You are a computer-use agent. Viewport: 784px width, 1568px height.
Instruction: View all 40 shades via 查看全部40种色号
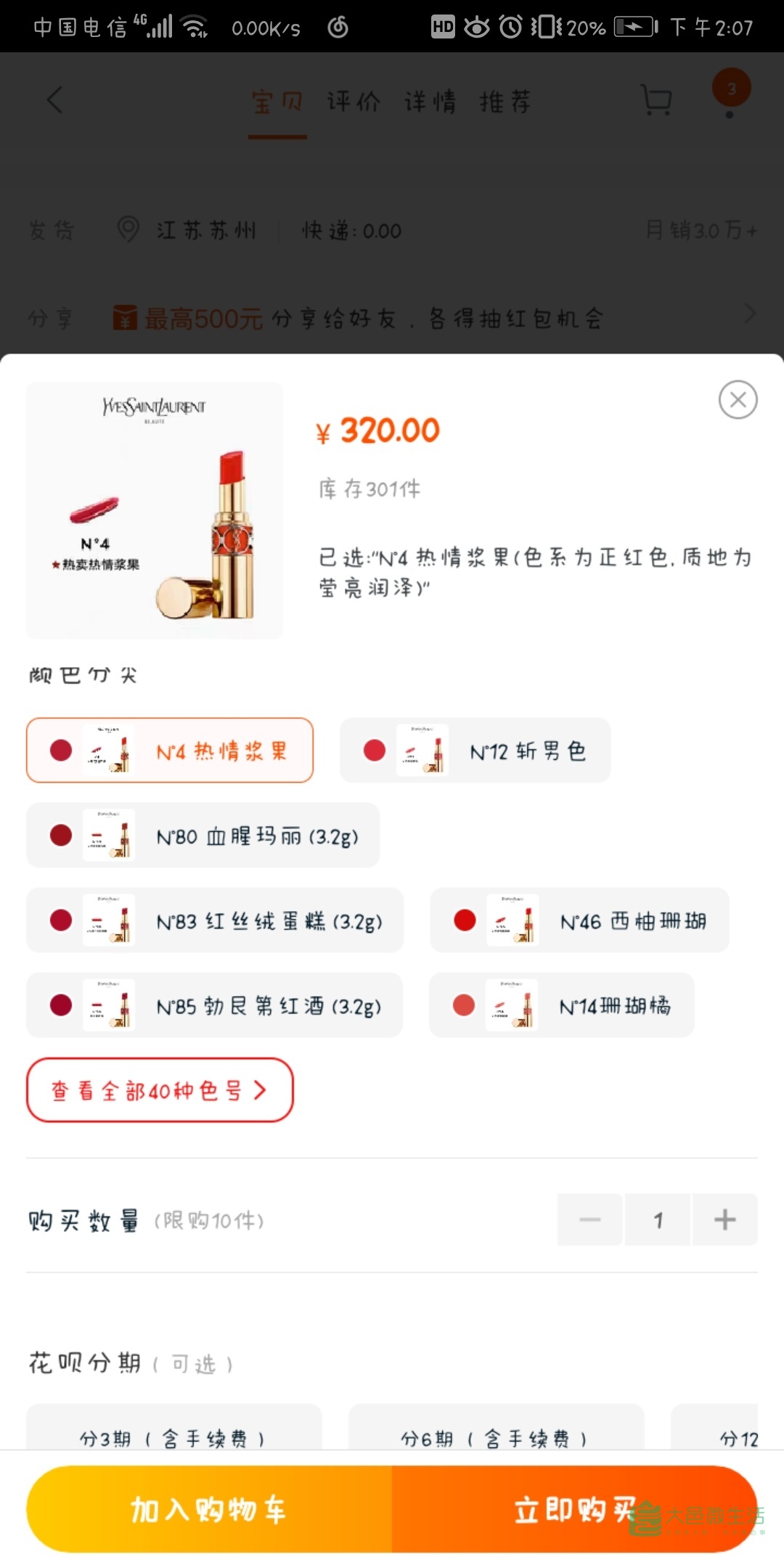click(x=160, y=1090)
